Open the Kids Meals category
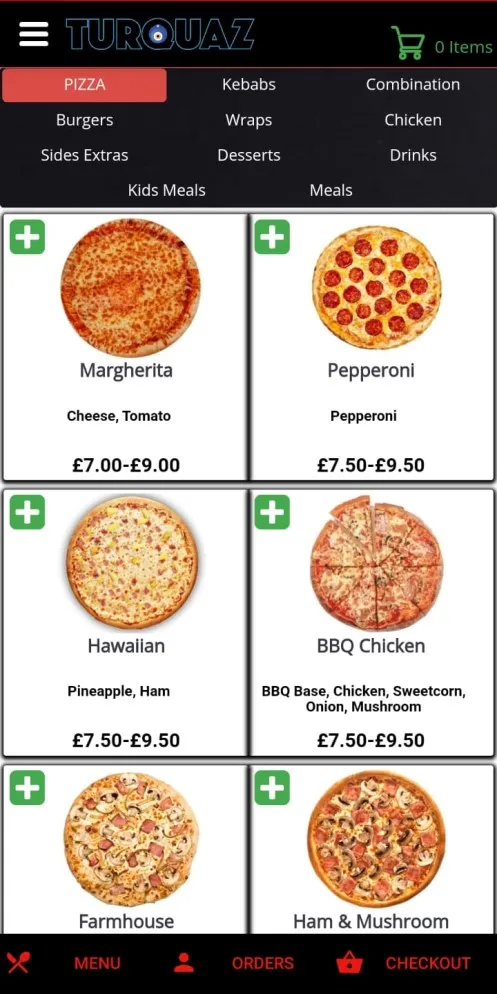Image resolution: width=497 pixels, height=994 pixels. 167,190
